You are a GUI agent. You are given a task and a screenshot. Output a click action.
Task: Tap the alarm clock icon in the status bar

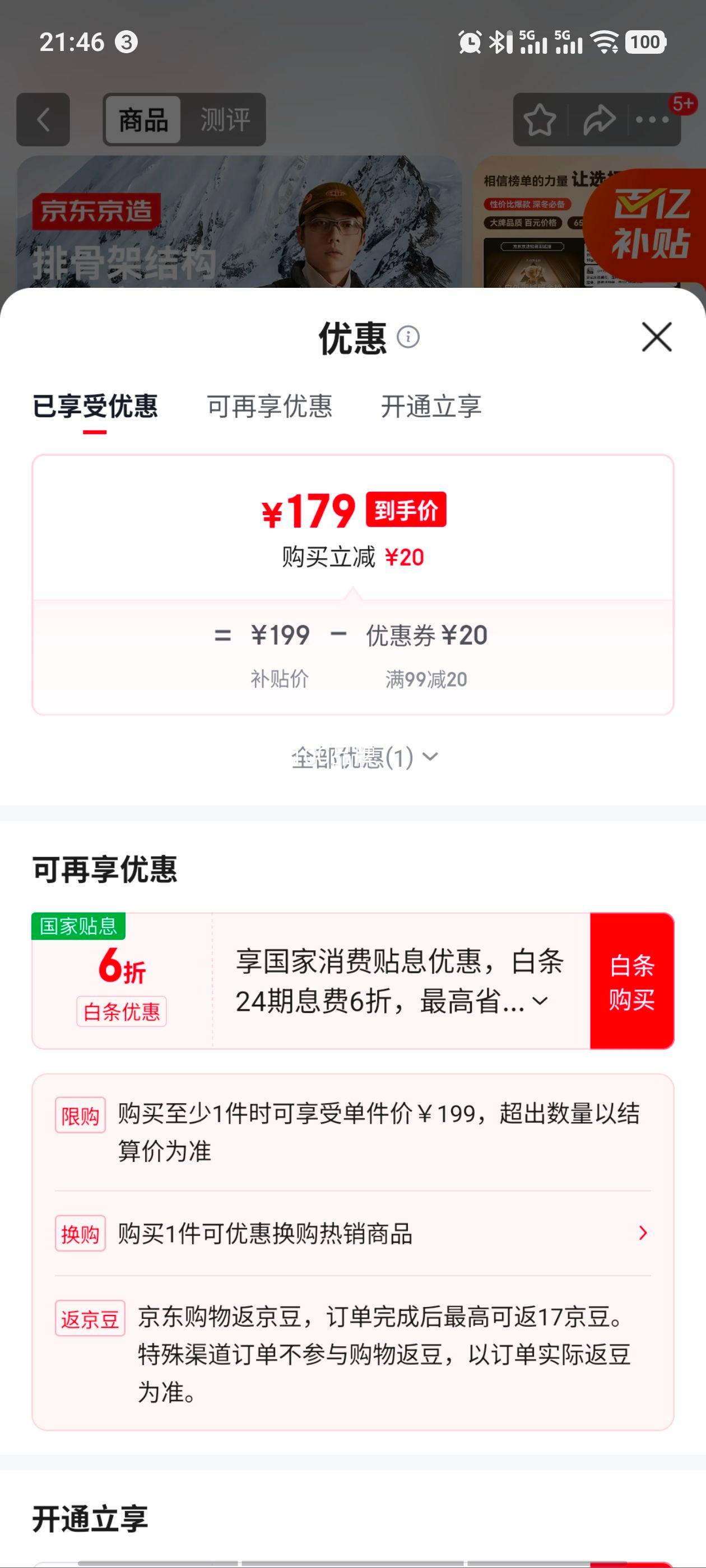[x=469, y=43]
